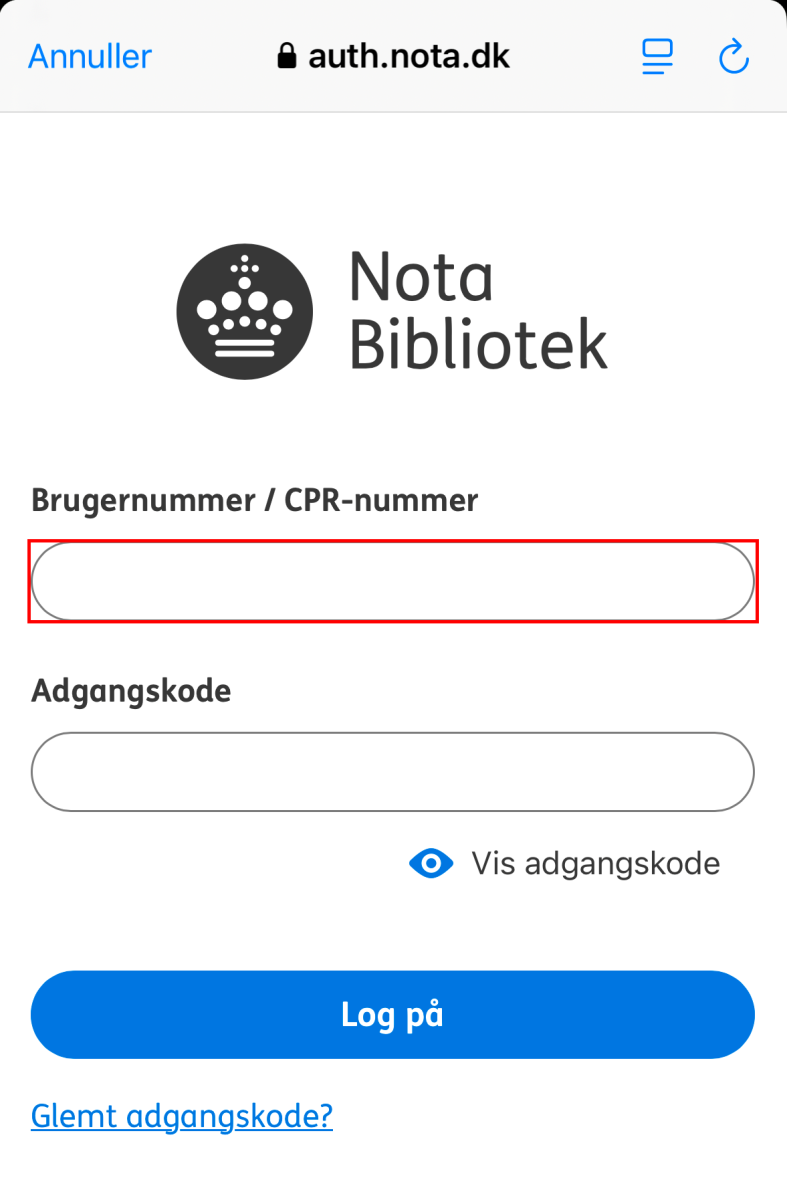787x1200 pixels.
Task: Tap the padlock icon beside auth.nota.dk
Action: [286, 56]
